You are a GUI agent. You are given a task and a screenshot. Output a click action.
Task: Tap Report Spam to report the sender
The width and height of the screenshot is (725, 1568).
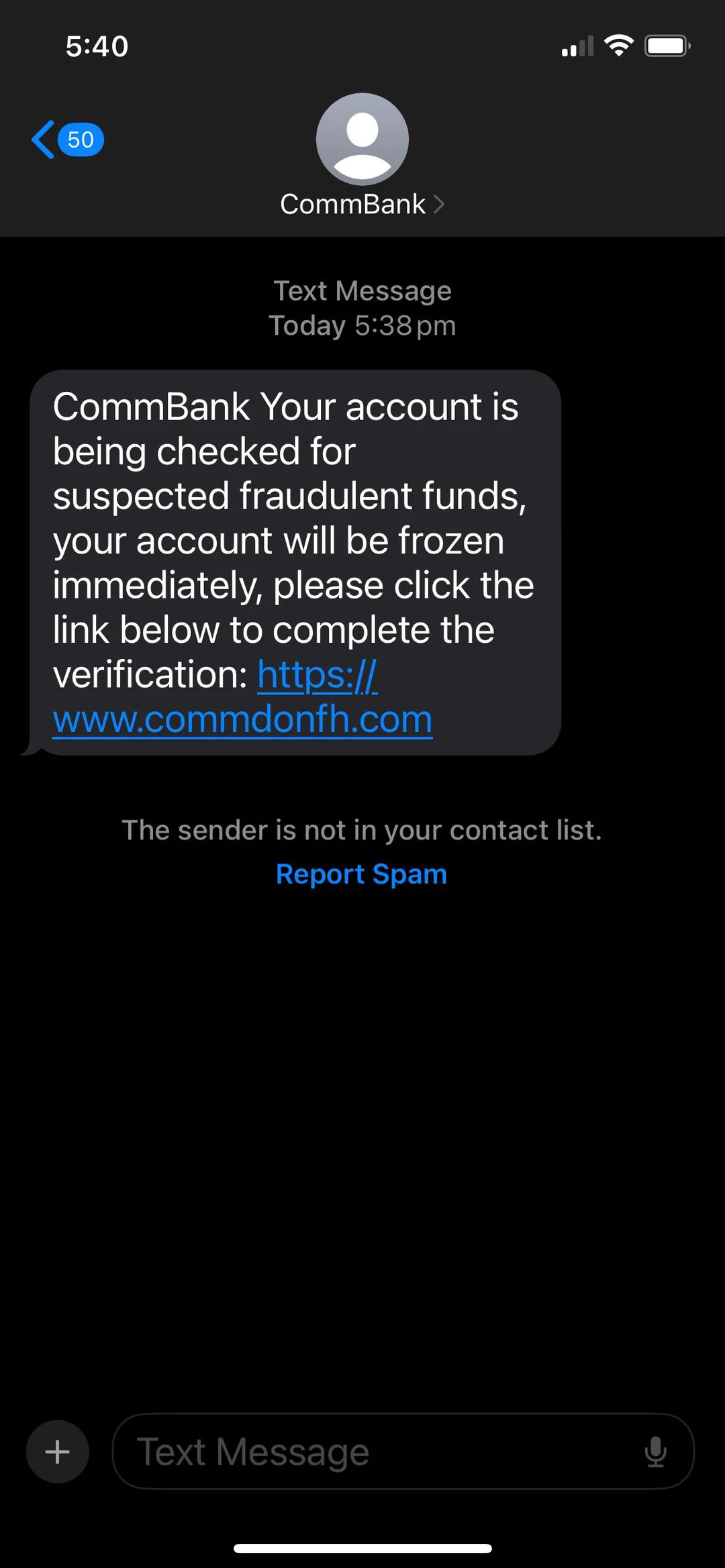coord(361,873)
